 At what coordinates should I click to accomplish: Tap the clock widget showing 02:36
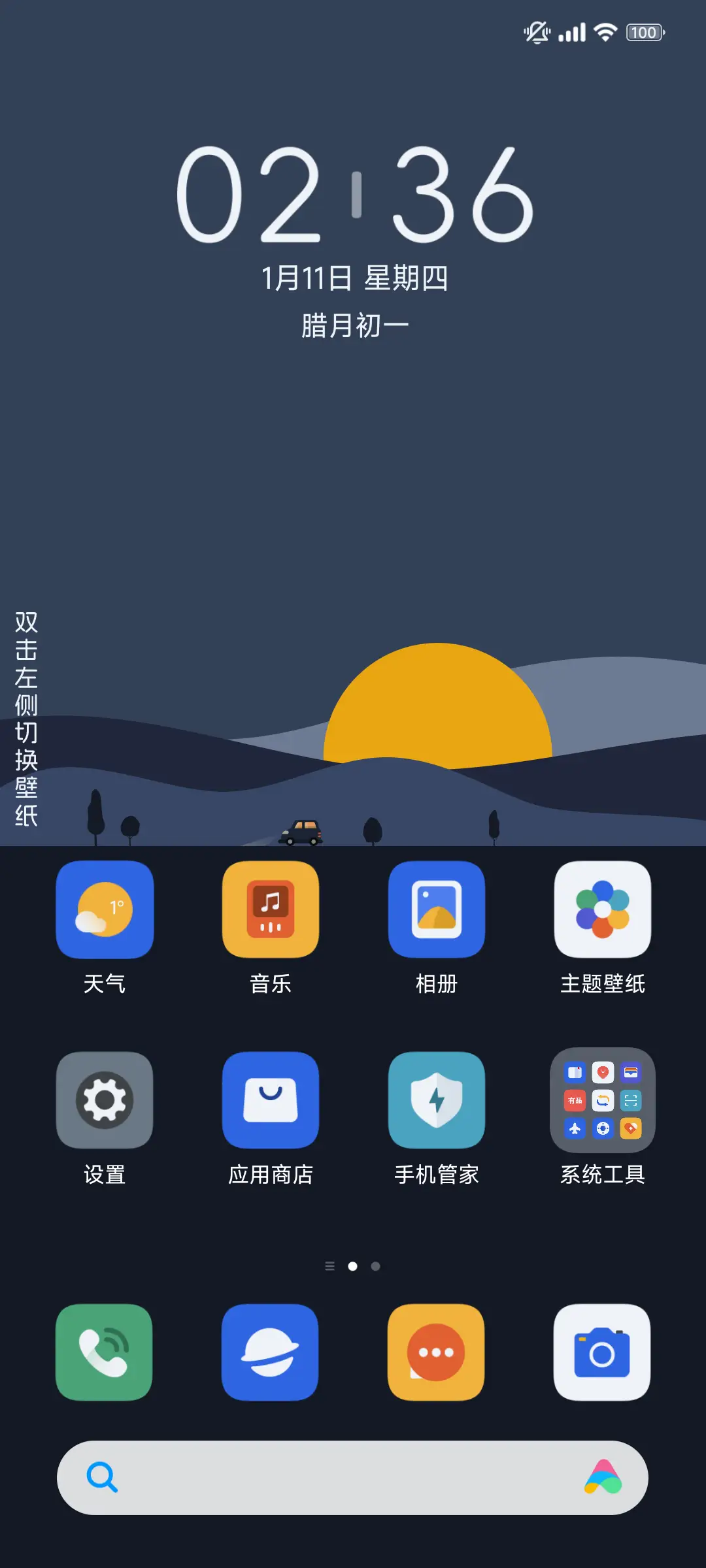(x=354, y=195)
